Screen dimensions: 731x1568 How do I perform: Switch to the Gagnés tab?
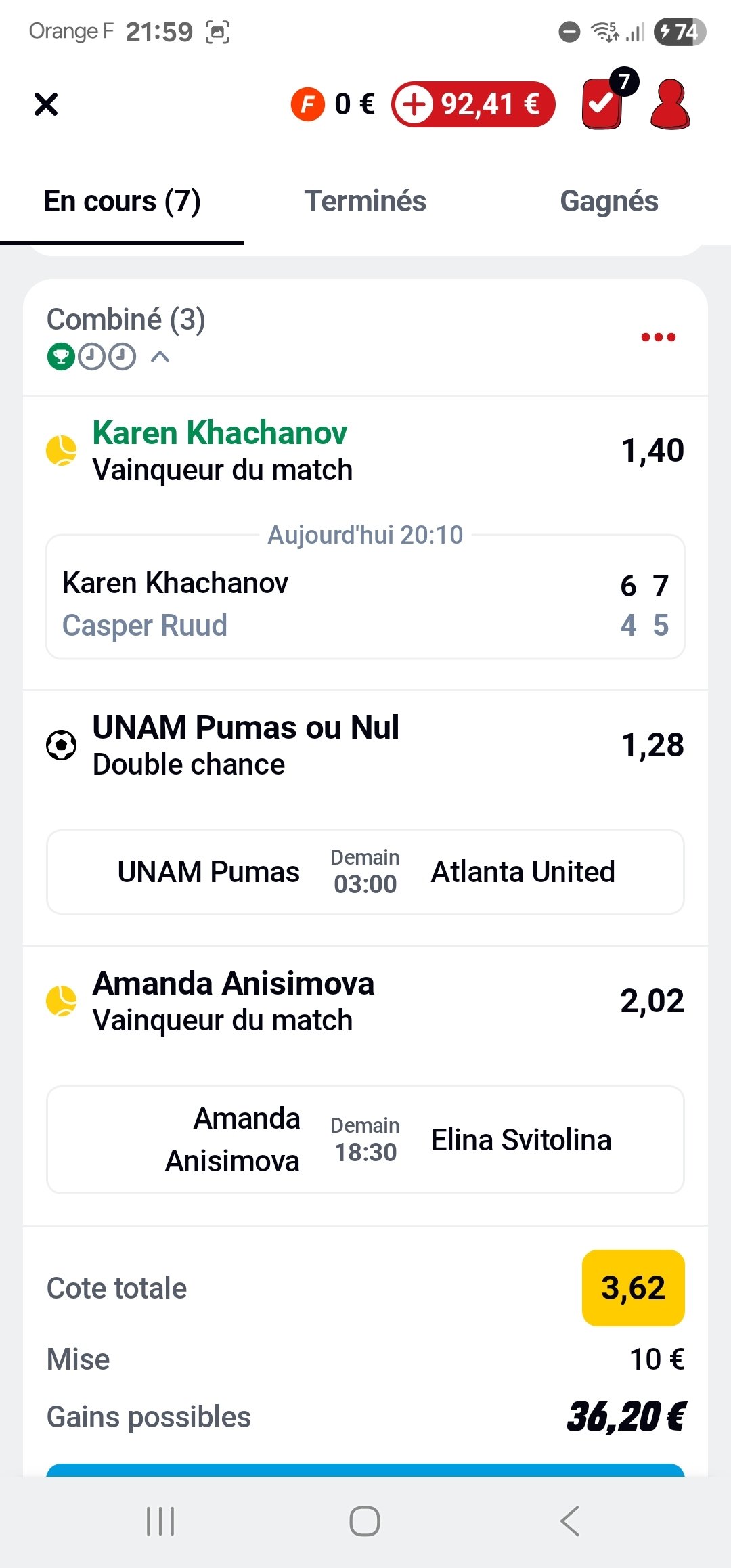[608, 201]
